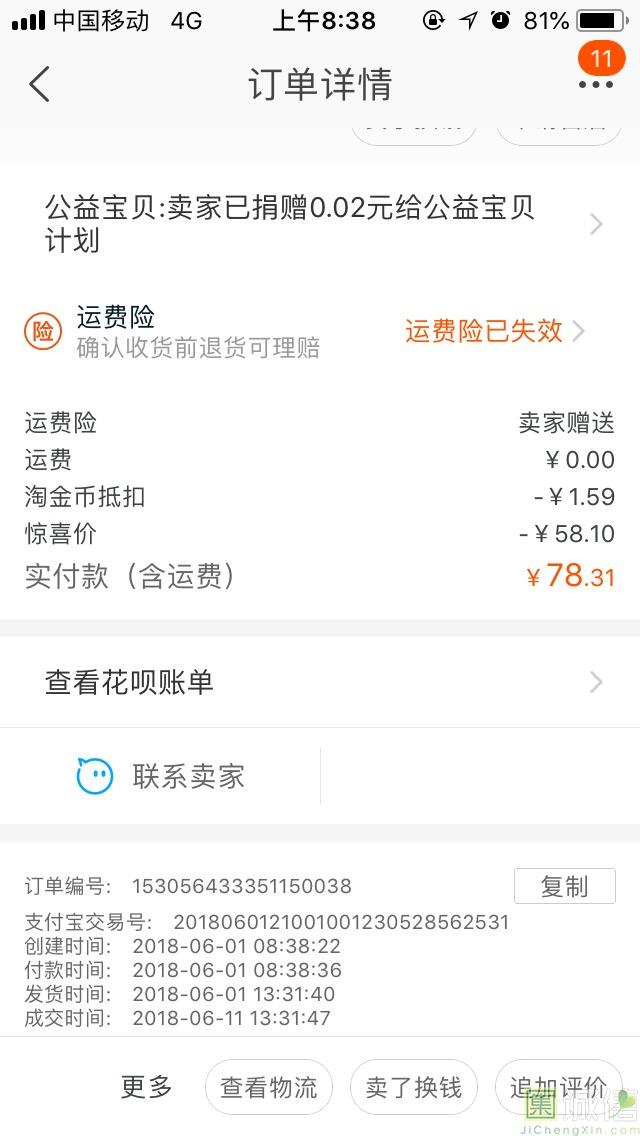Open the three-dot overflow menu
The width and height of the screenshot is (640, 1136).
pos(596,84)
